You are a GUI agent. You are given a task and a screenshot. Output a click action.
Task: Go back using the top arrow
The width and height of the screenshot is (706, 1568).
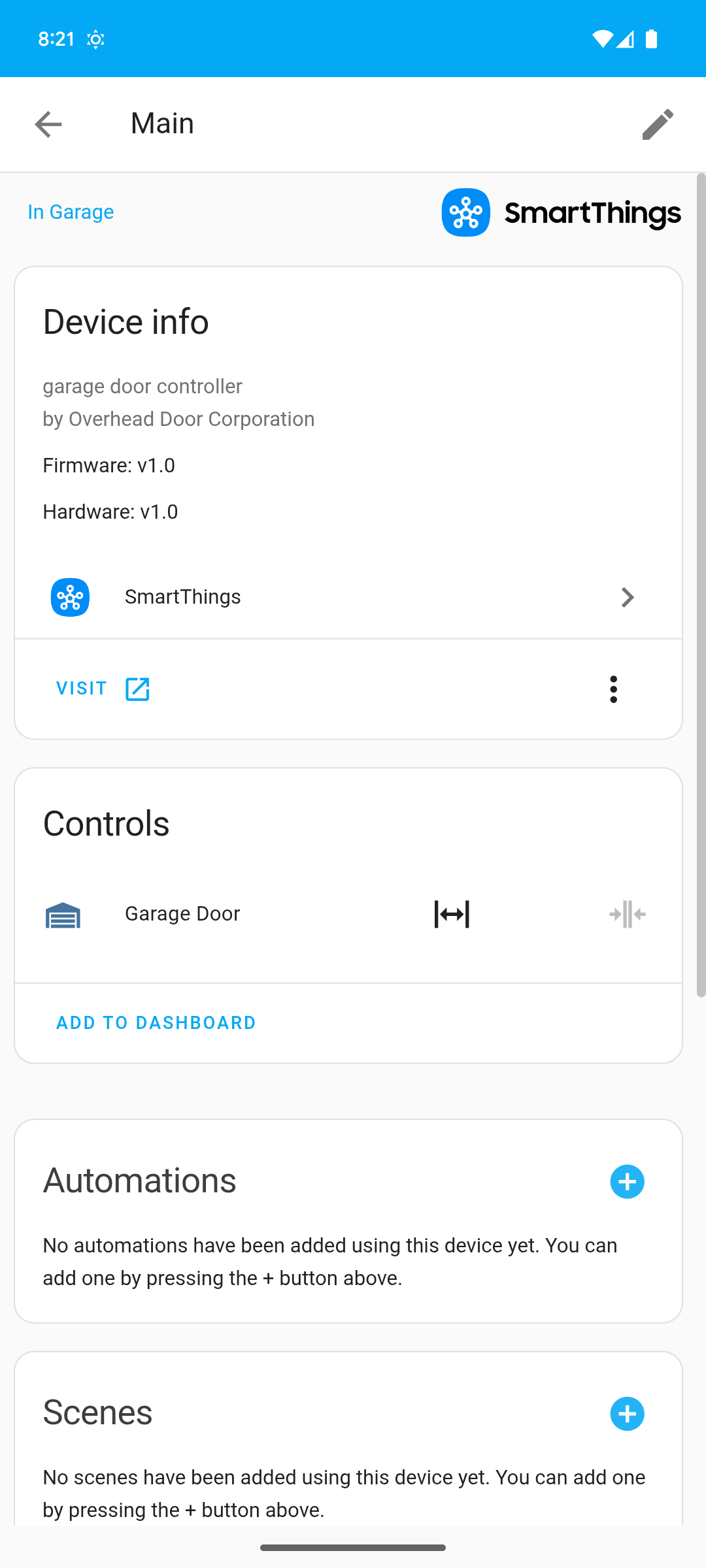[48, 124]
